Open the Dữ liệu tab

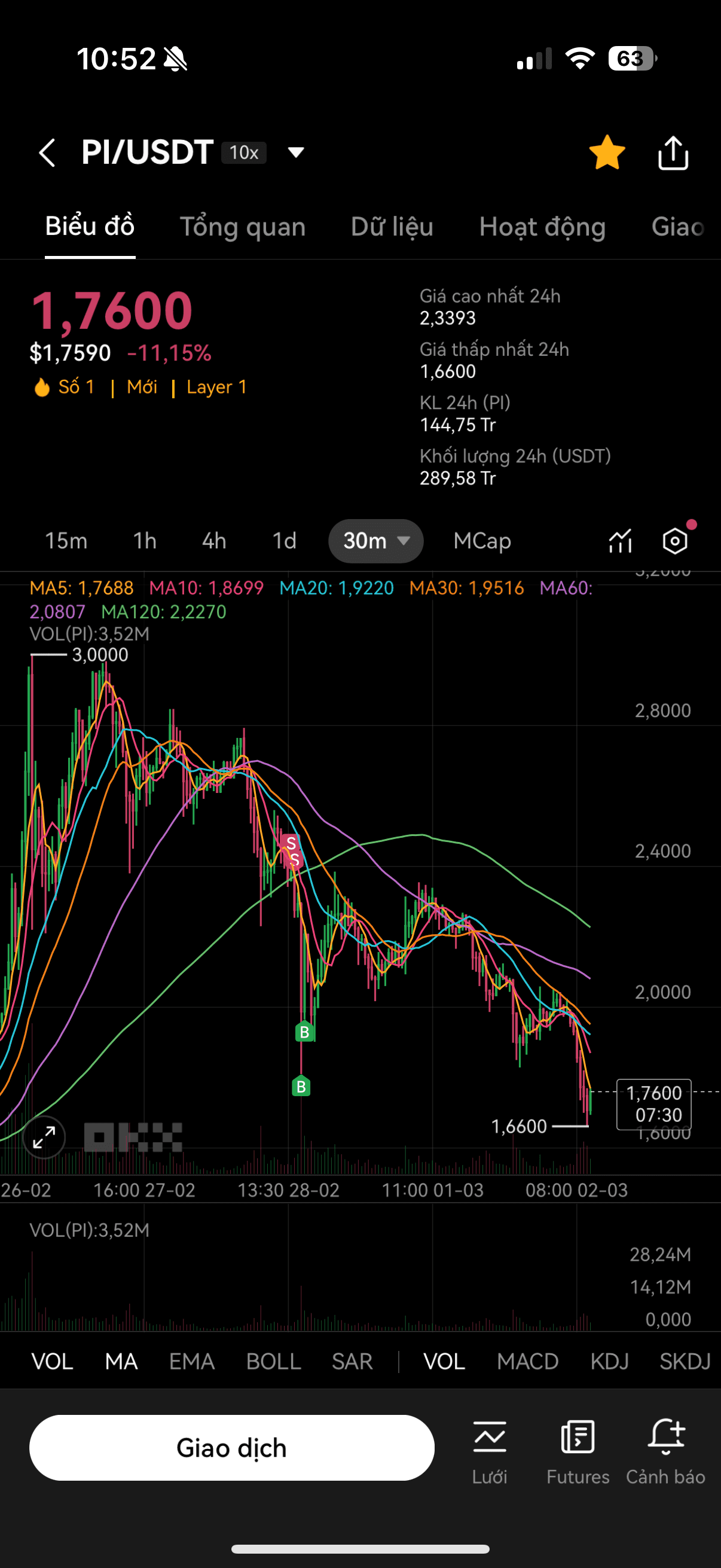point(392,227)
